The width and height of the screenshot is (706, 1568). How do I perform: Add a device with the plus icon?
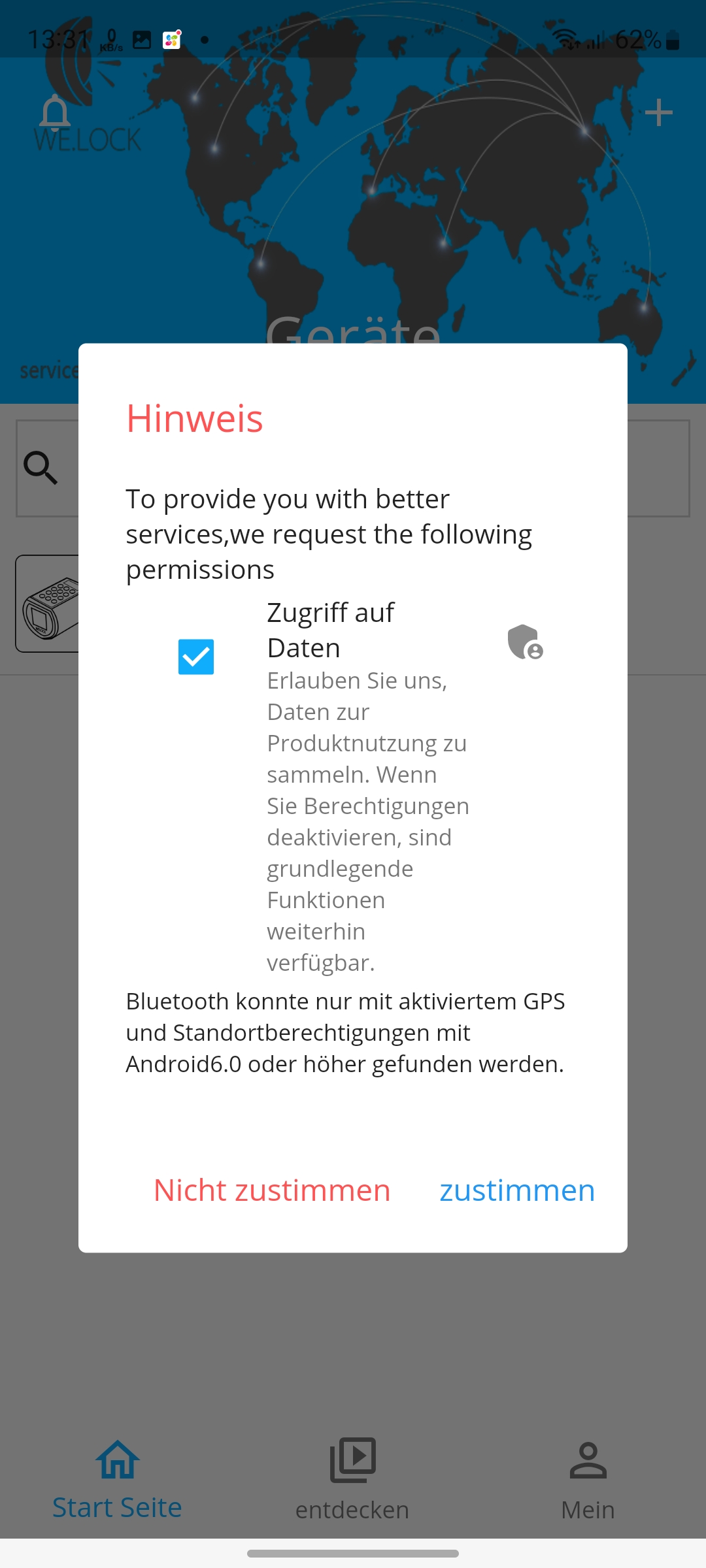click(x=658, y=112)
